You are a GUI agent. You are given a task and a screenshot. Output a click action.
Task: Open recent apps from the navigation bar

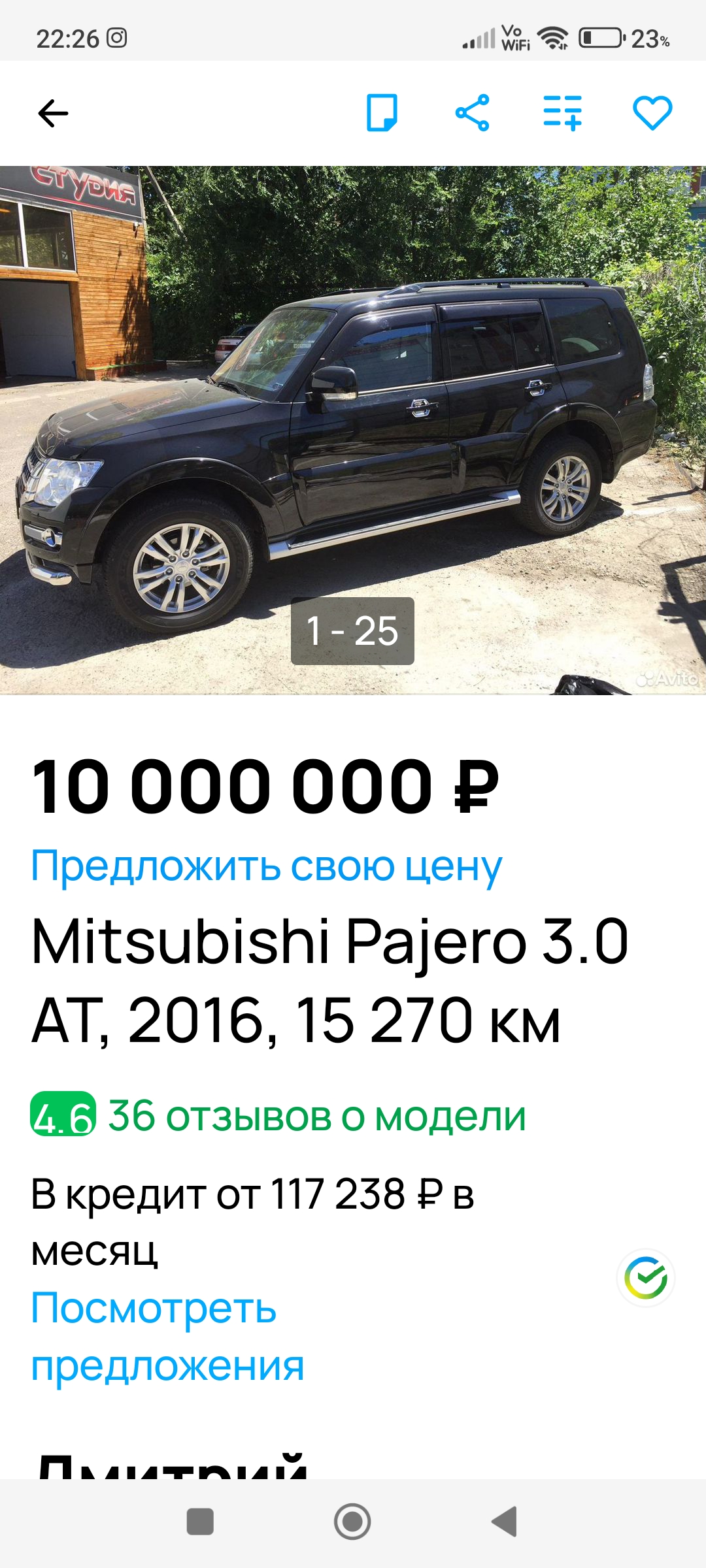pos(200,1522)
